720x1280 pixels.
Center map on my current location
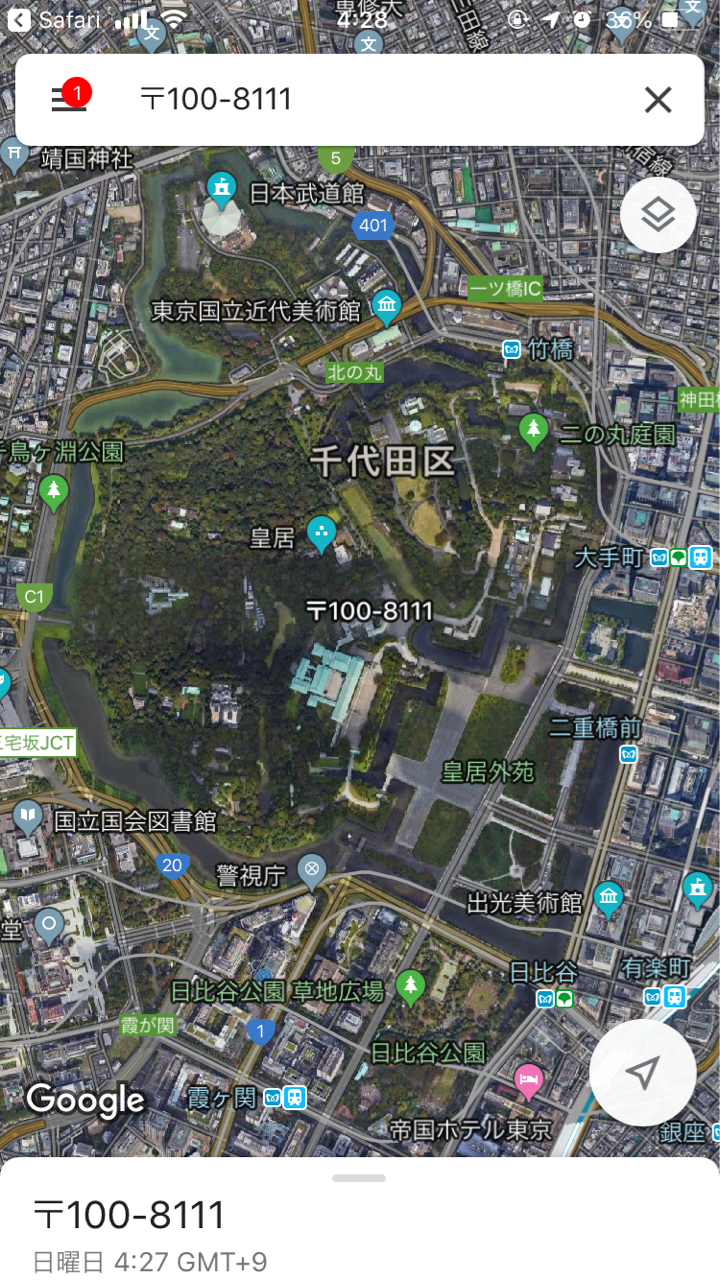pos(643,1073)
